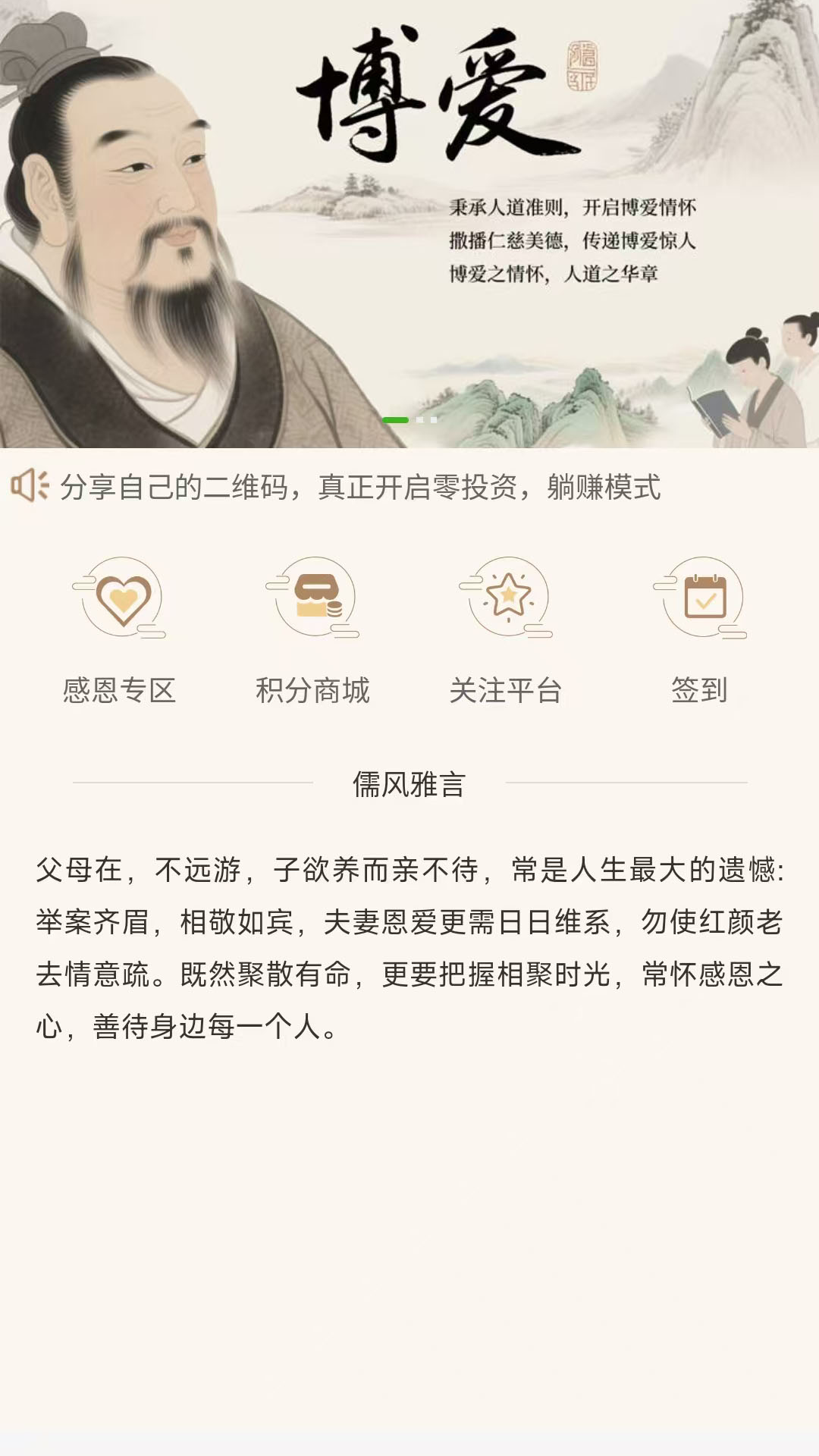Open the QR code sharing announcement
This screenshot has width=819, height=1456.
click(360, 487)
